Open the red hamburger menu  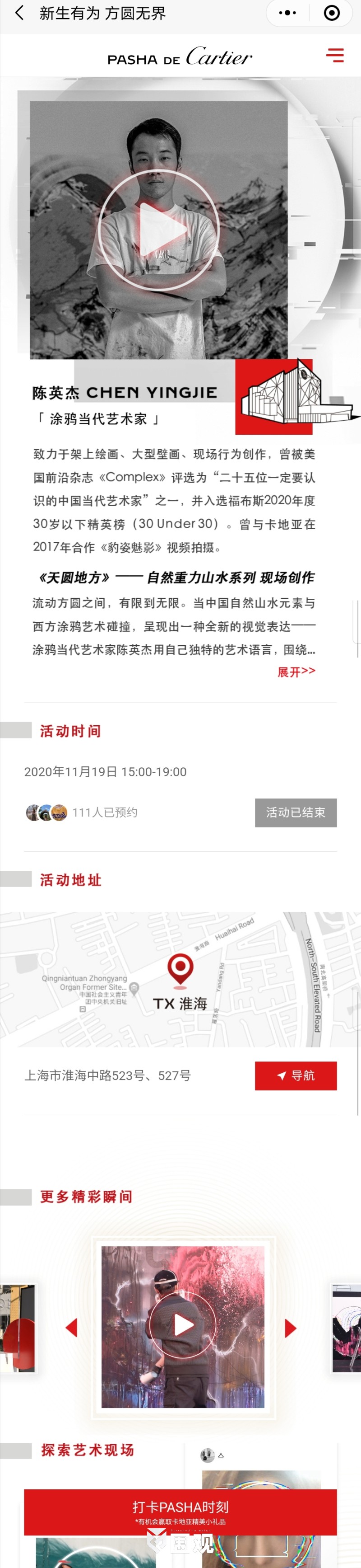pyautogui.click(x=334, y=56)
